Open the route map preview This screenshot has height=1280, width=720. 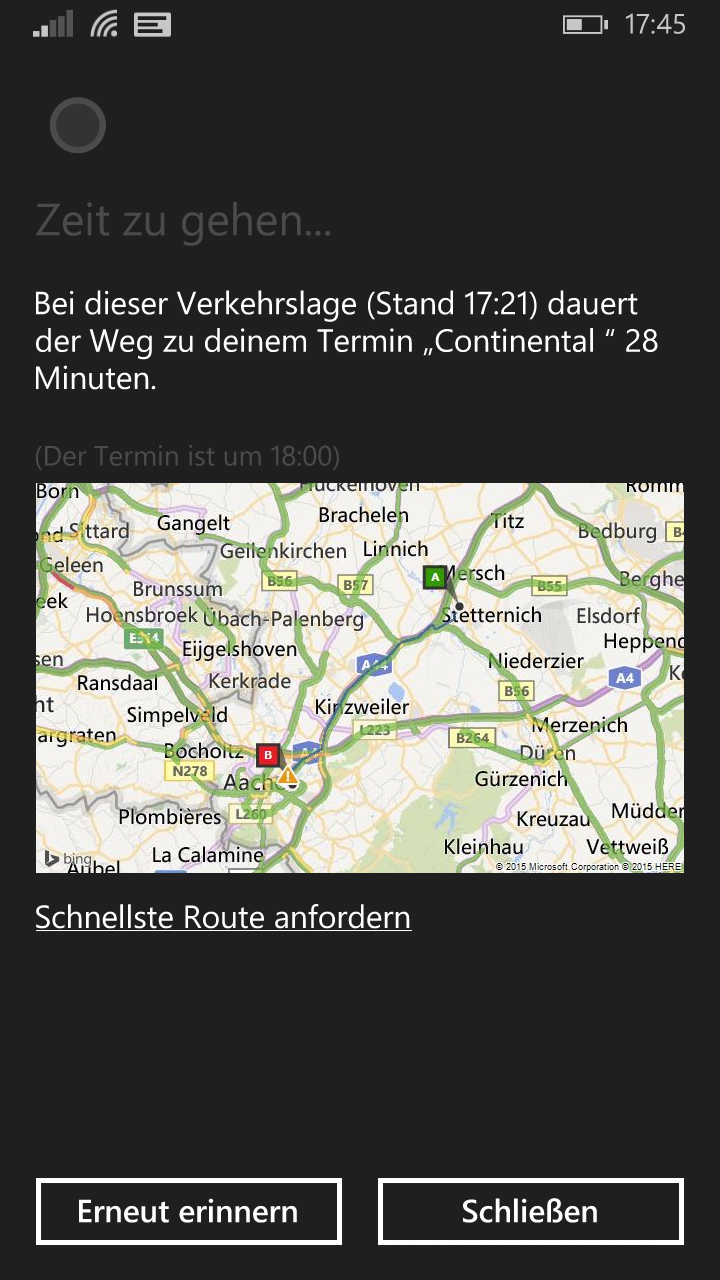[x=360, y=678]
